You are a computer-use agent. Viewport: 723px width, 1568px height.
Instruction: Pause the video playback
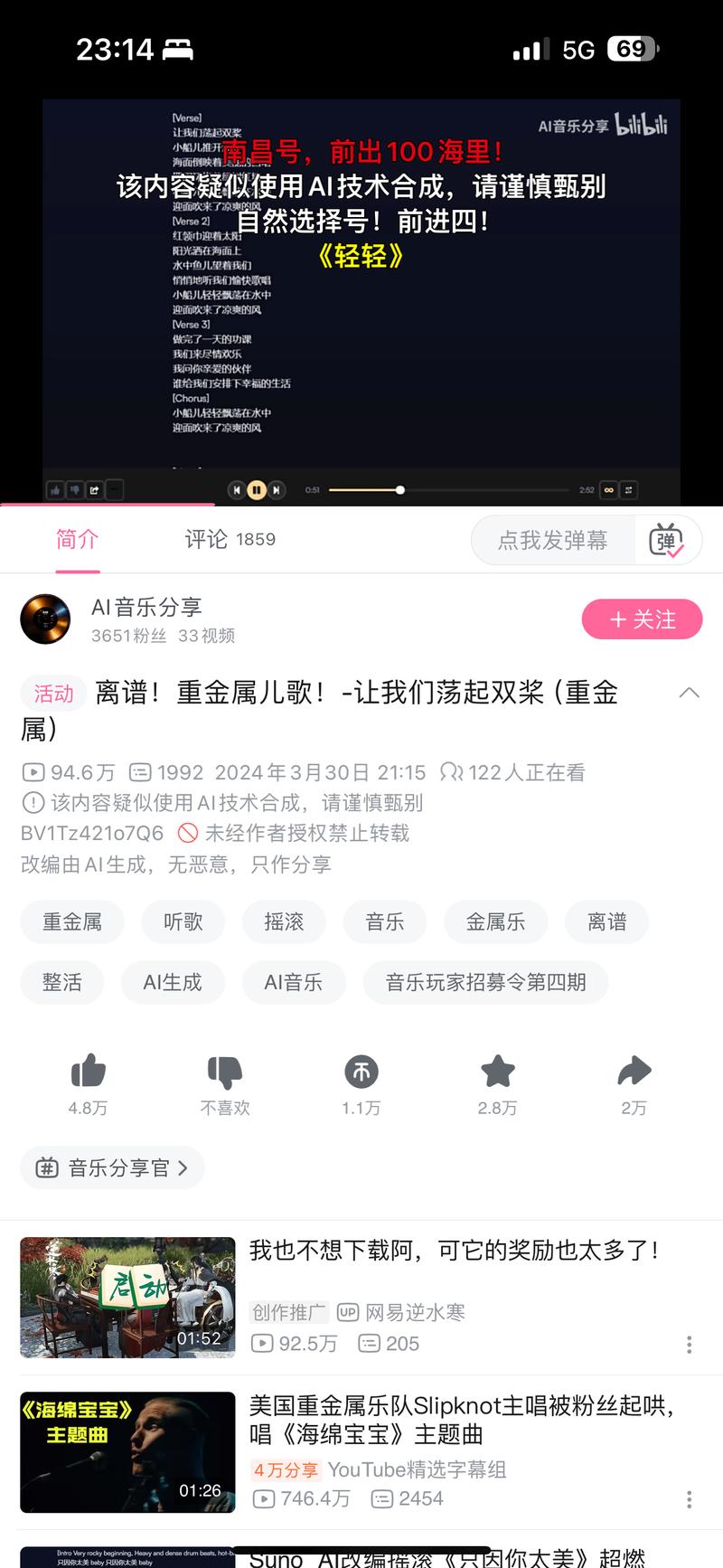pos(258,490)
